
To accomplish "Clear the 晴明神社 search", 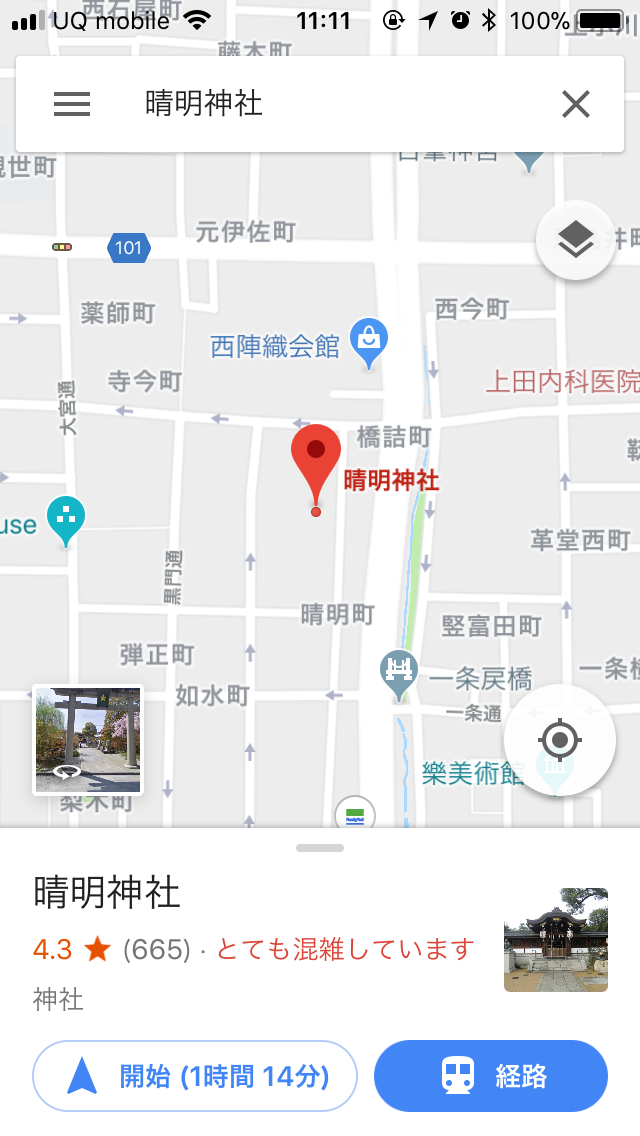I will [576, 104].
